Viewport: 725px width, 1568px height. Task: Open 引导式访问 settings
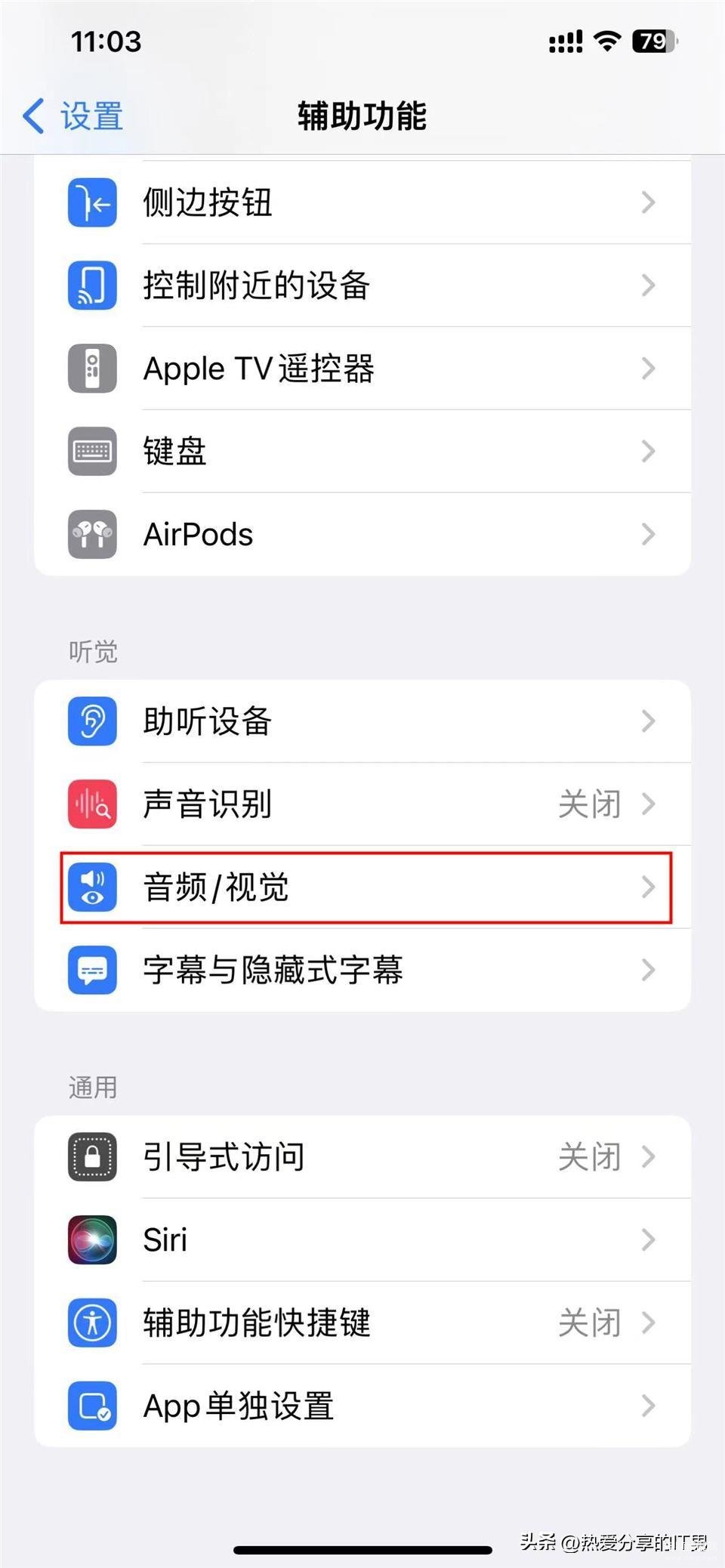click(362, 1157)
